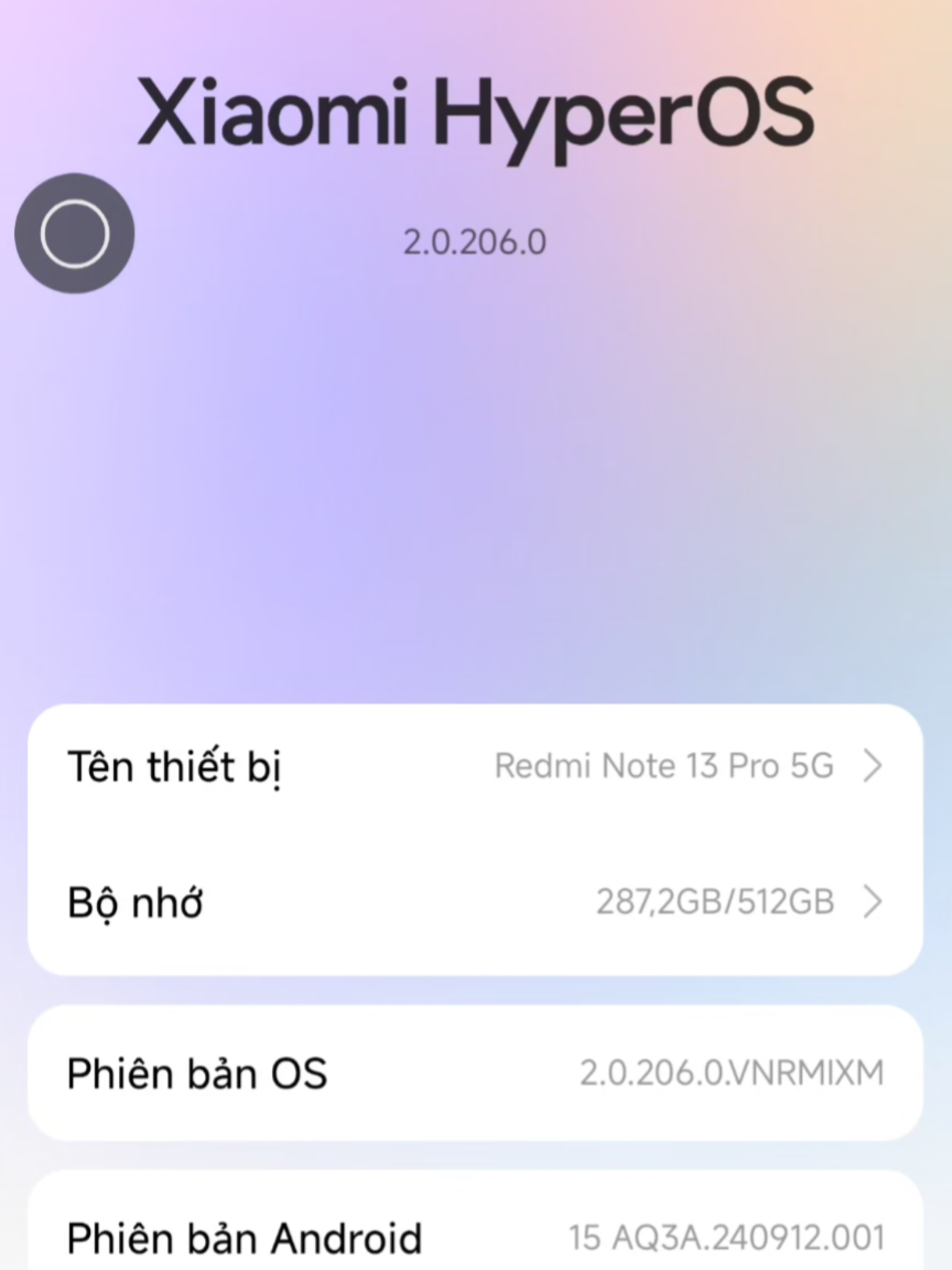Tap the Phiên bản Android row

click(475, 1237)
